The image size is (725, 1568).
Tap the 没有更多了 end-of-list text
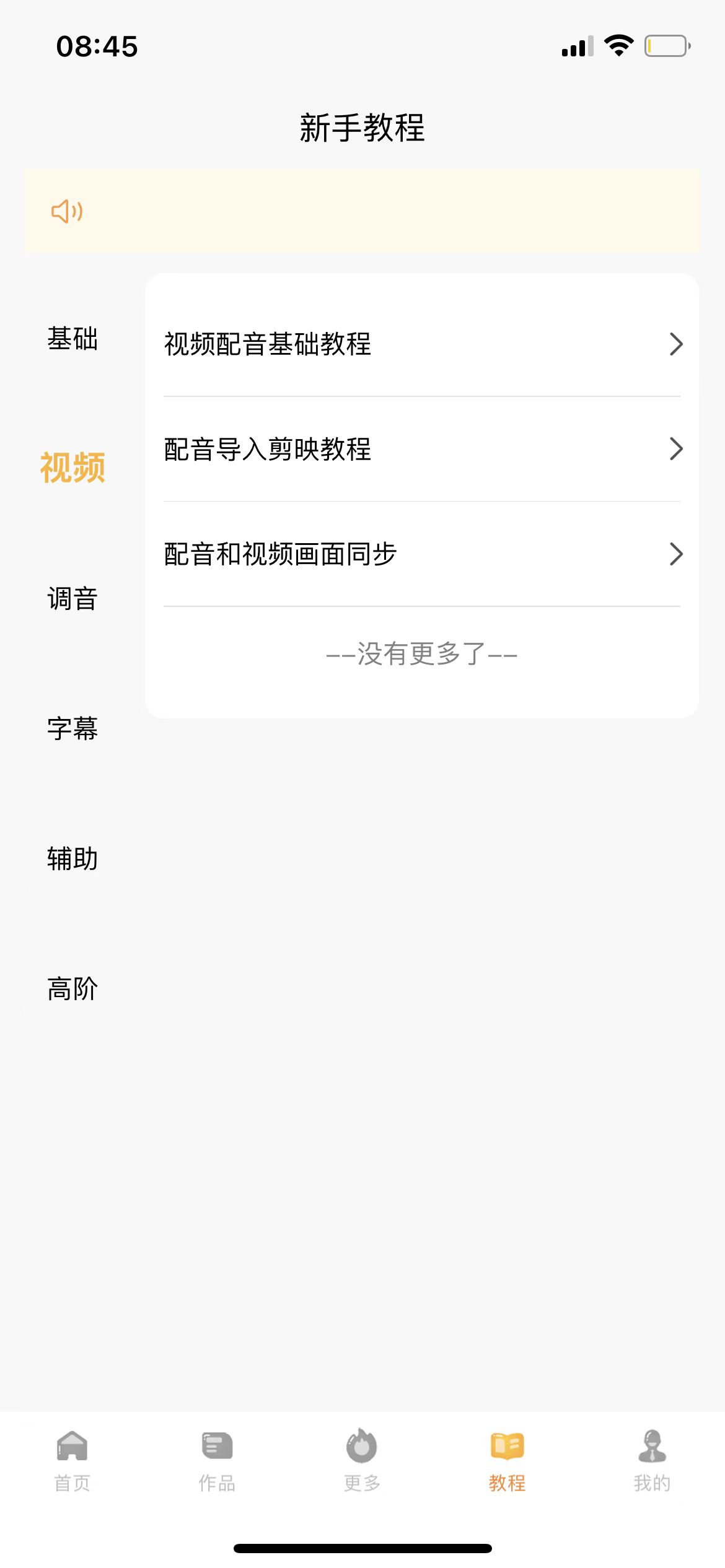tap(422, 653)
